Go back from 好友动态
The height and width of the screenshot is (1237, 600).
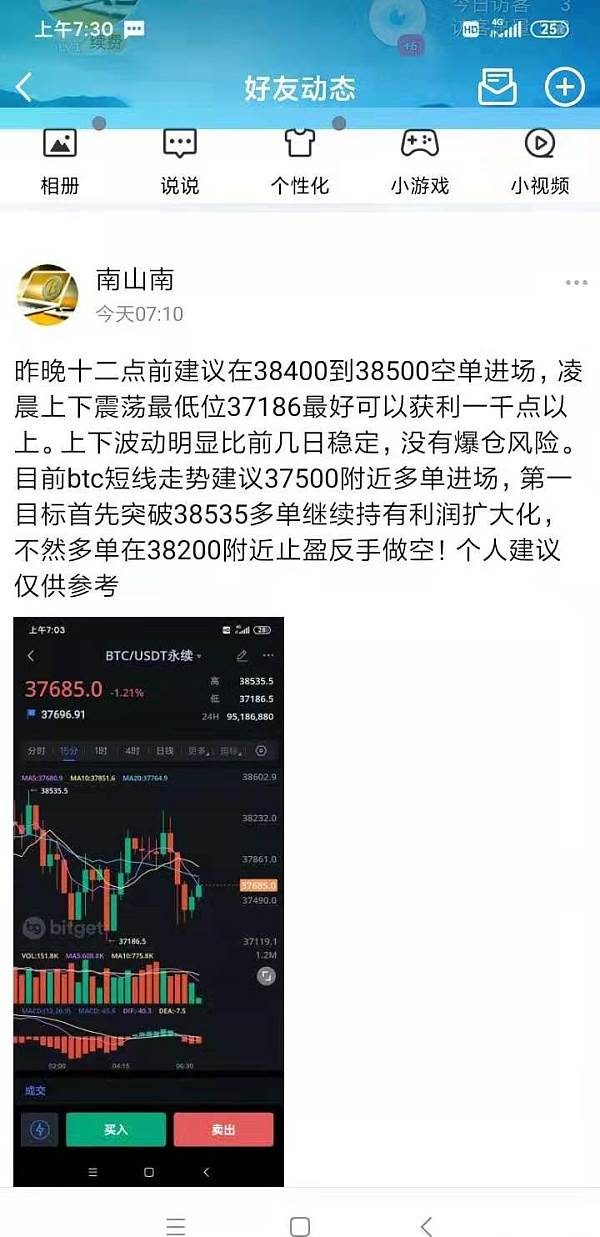coord(25,88)
